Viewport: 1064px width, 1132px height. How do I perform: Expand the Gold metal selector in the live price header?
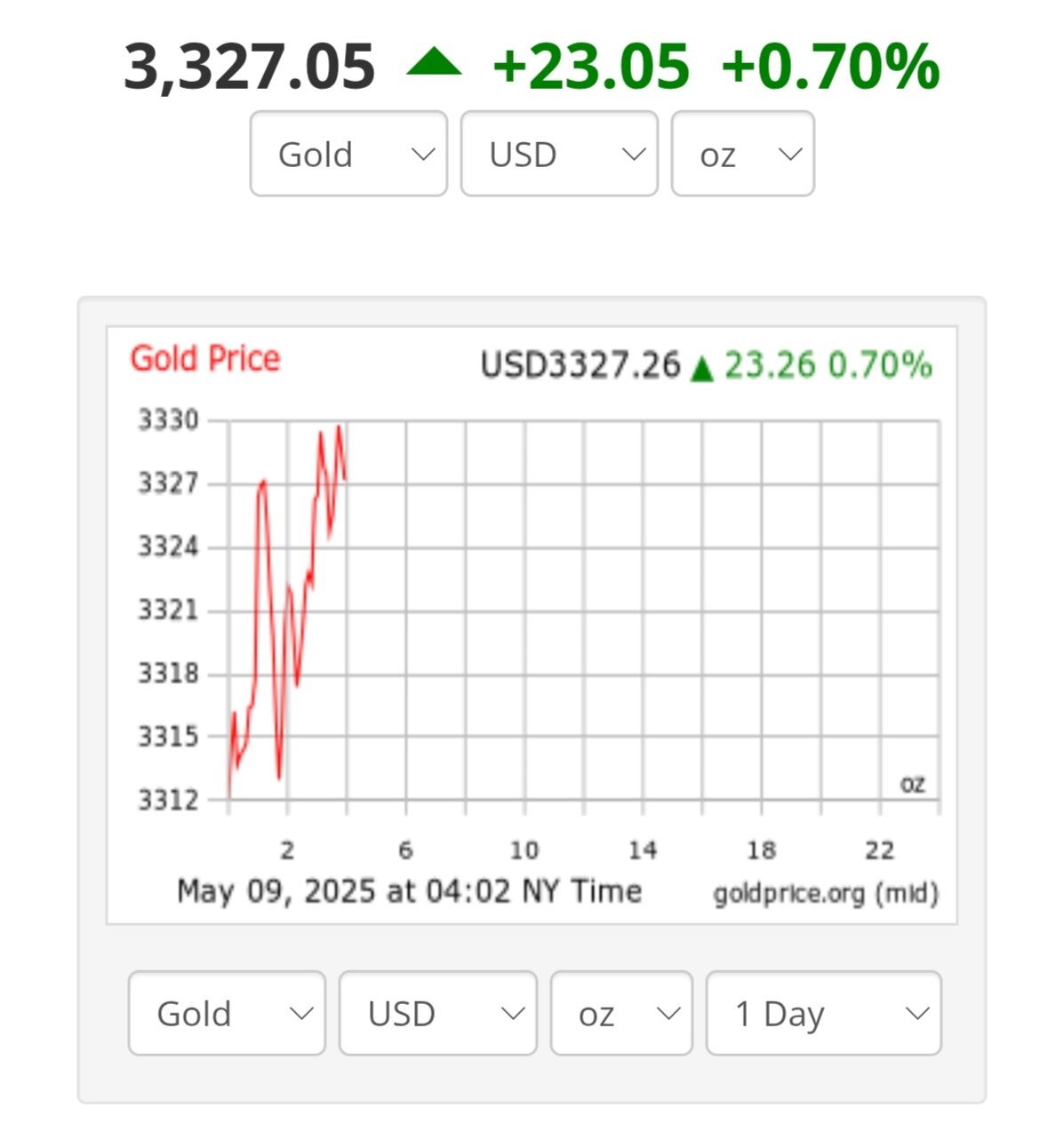coord(348,154)
